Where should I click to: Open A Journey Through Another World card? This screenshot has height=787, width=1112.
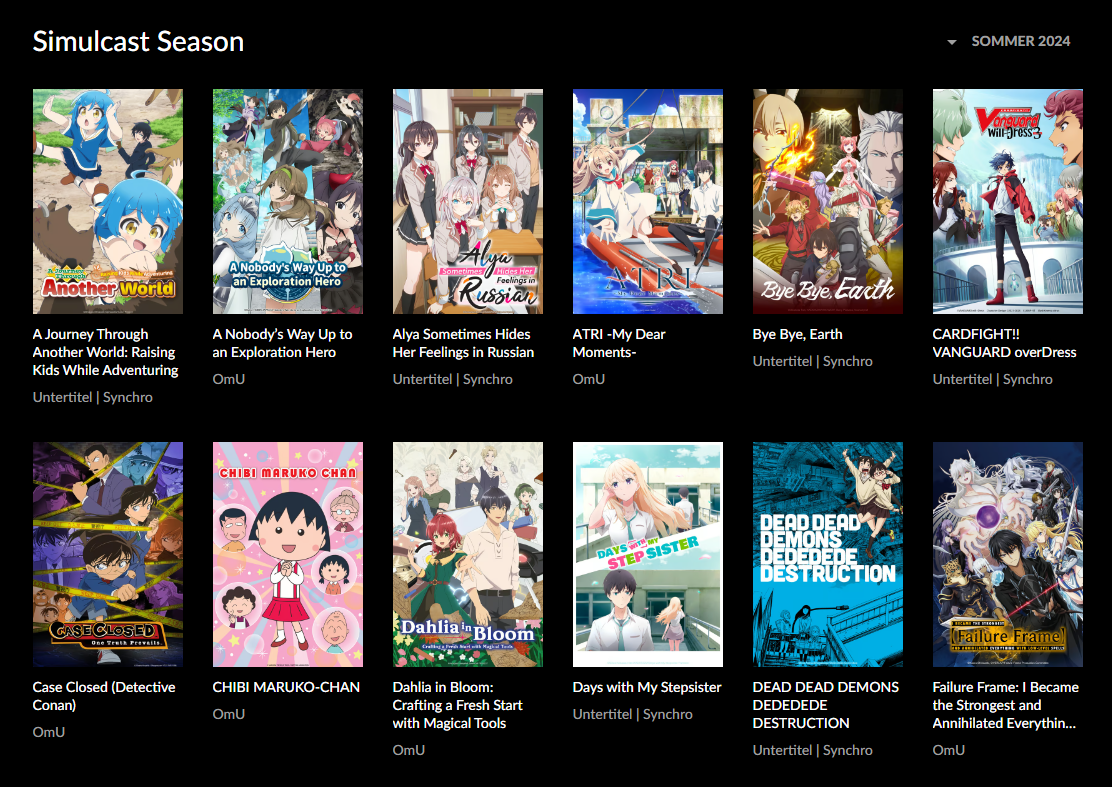click(108, 202)
